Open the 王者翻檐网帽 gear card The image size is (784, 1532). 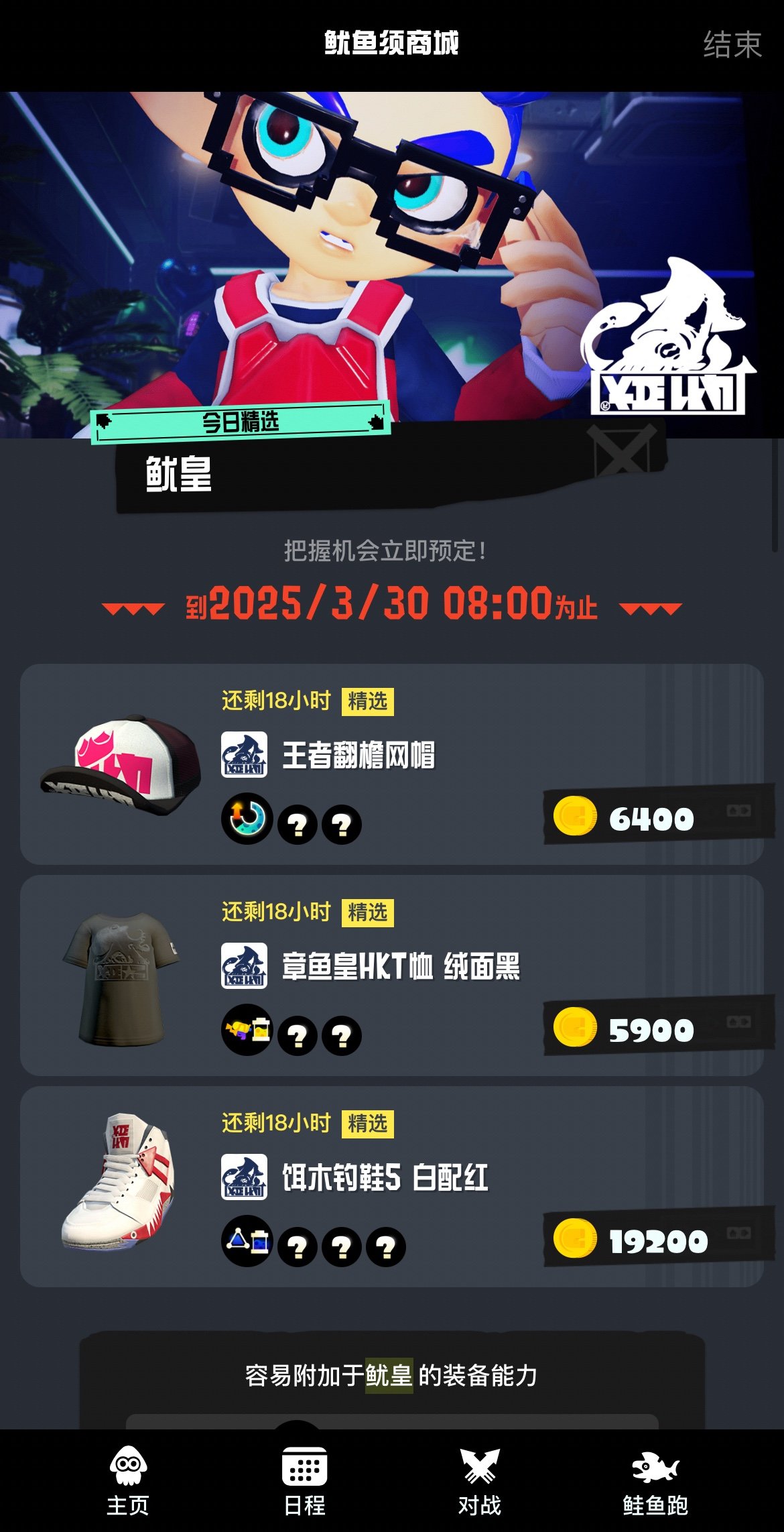[x=391, y=764]
